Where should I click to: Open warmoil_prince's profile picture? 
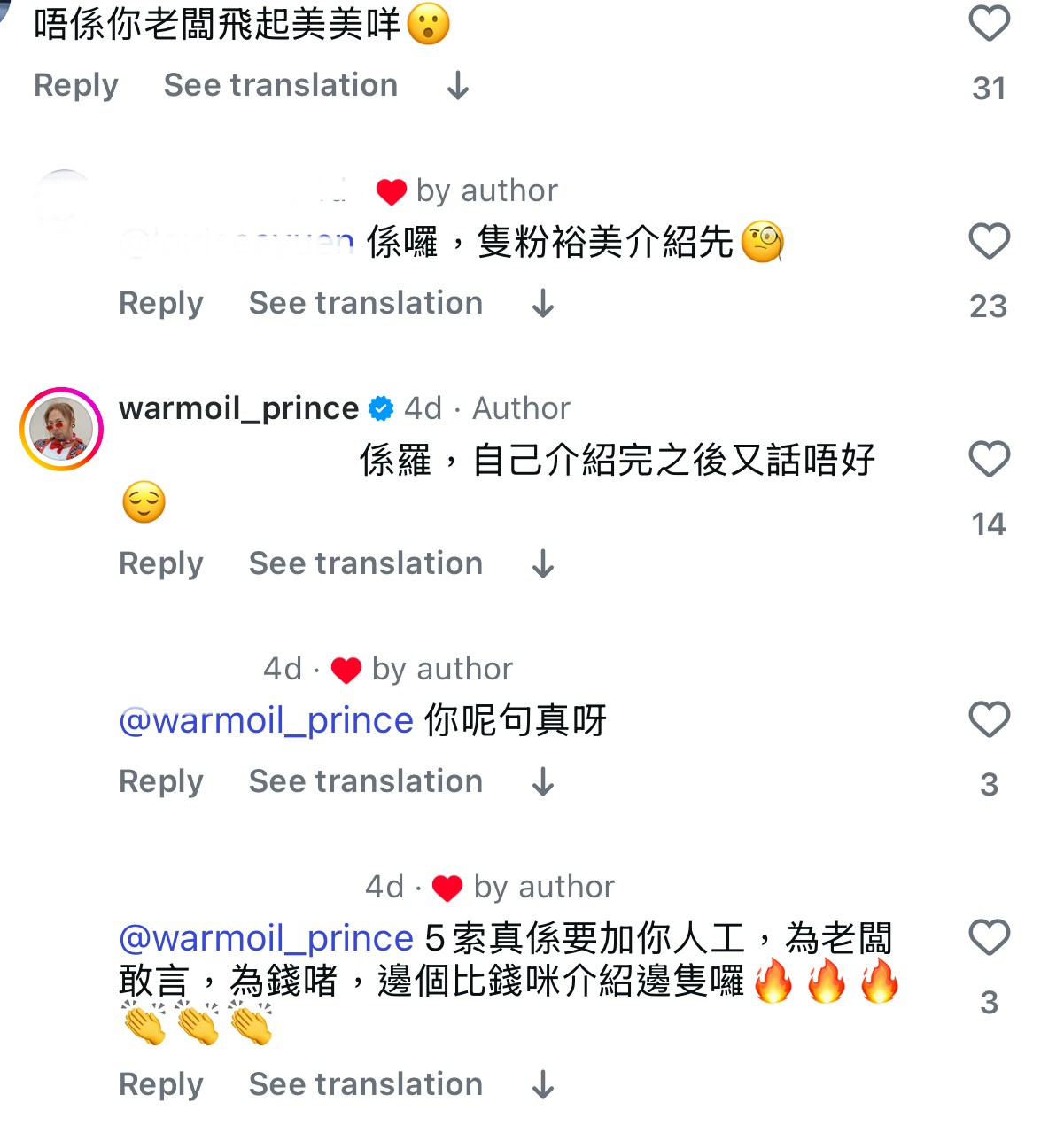click(x=62, y=429)
